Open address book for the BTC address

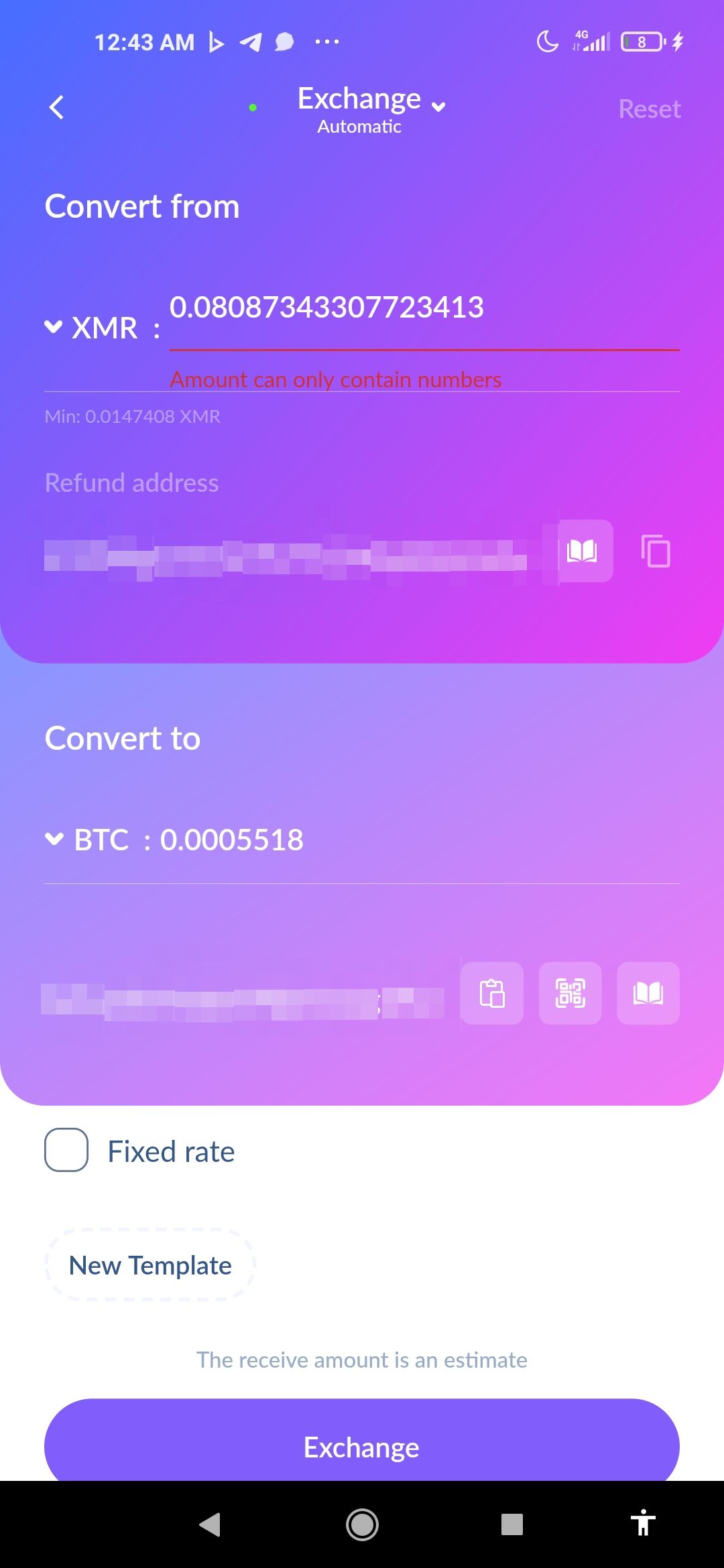(x=648, y=993)
